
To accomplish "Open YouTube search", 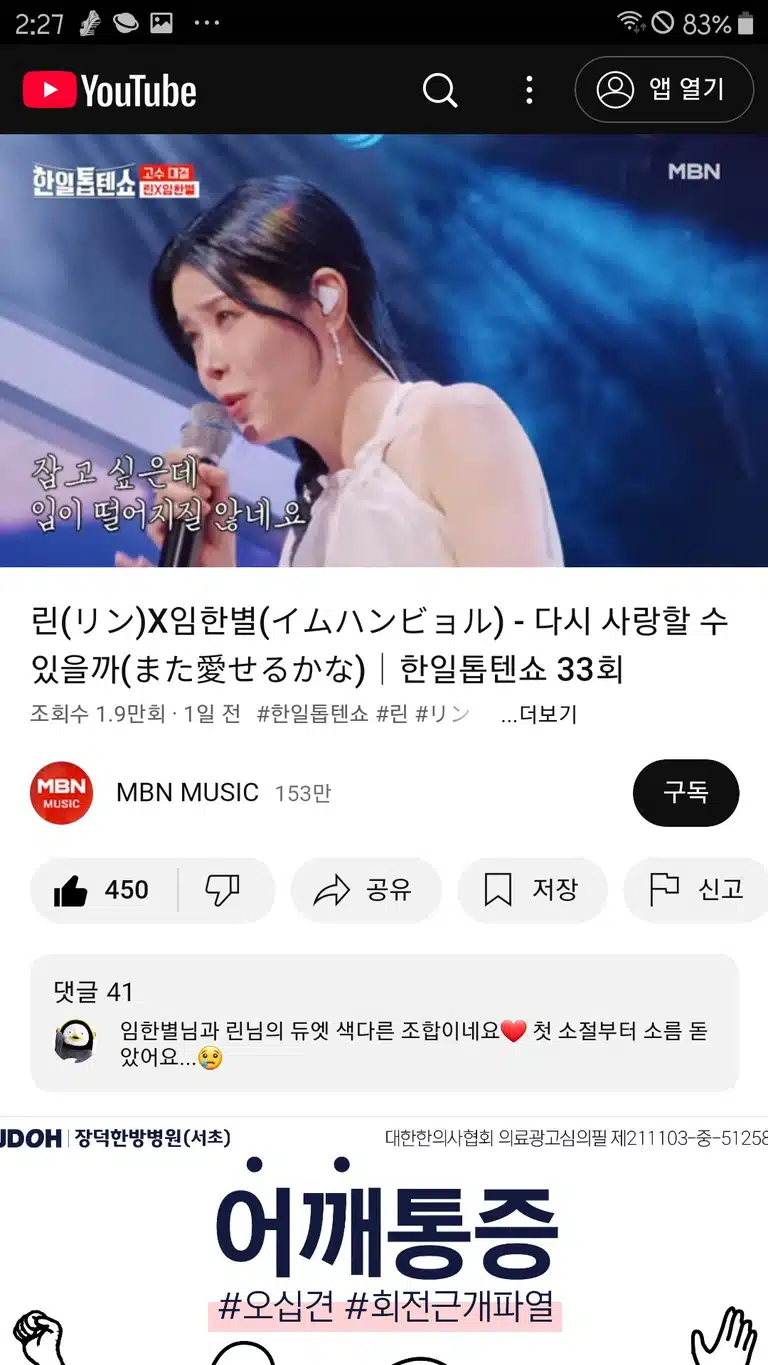I will pyautogui.click(x=440, y=90).
